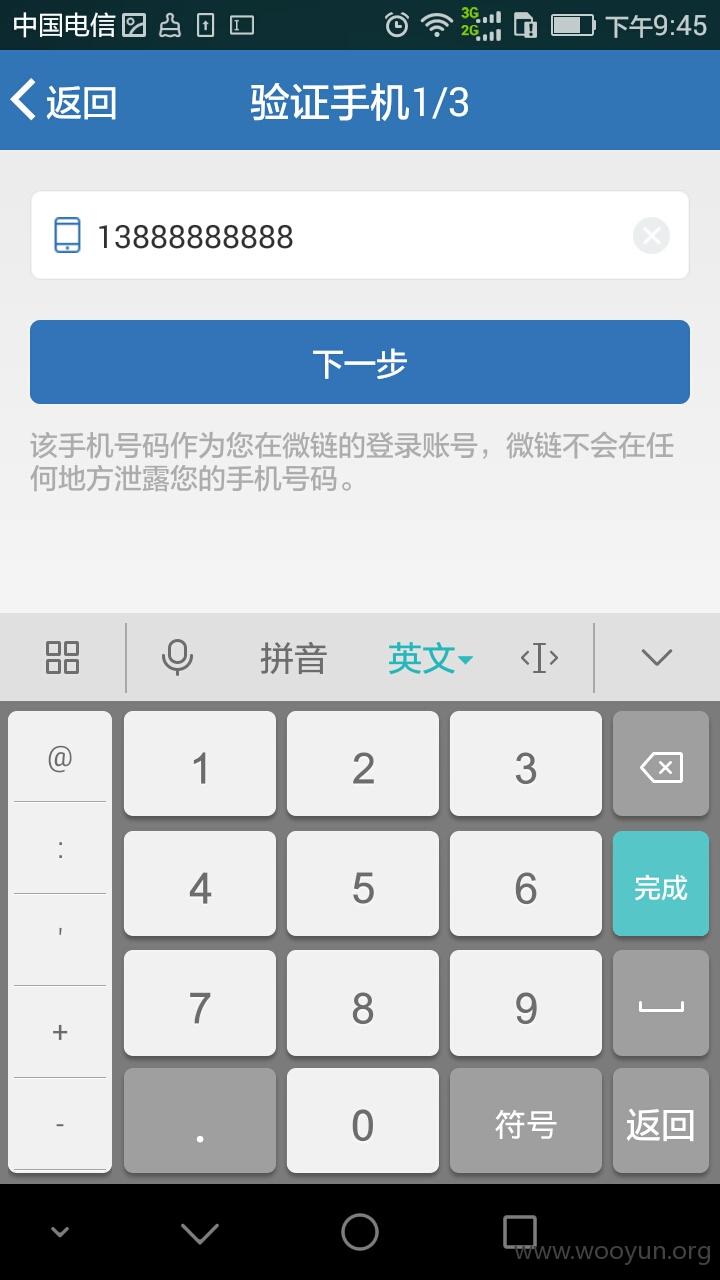Collapse the keyboard with the down chevron
Screen dimensions: 720x1280
(656, 658)
